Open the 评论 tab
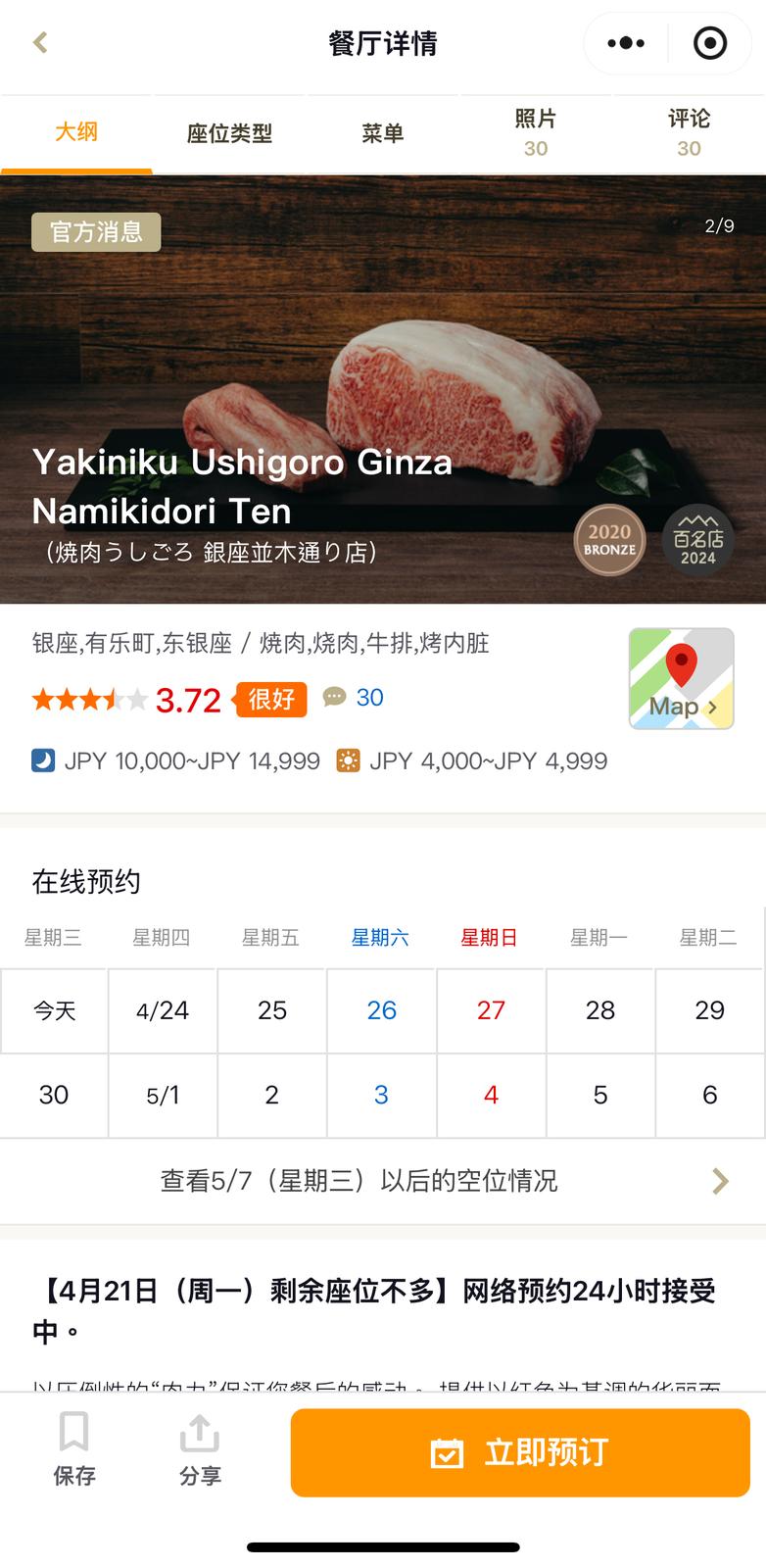766x1568 pixels. coord(689,133)
